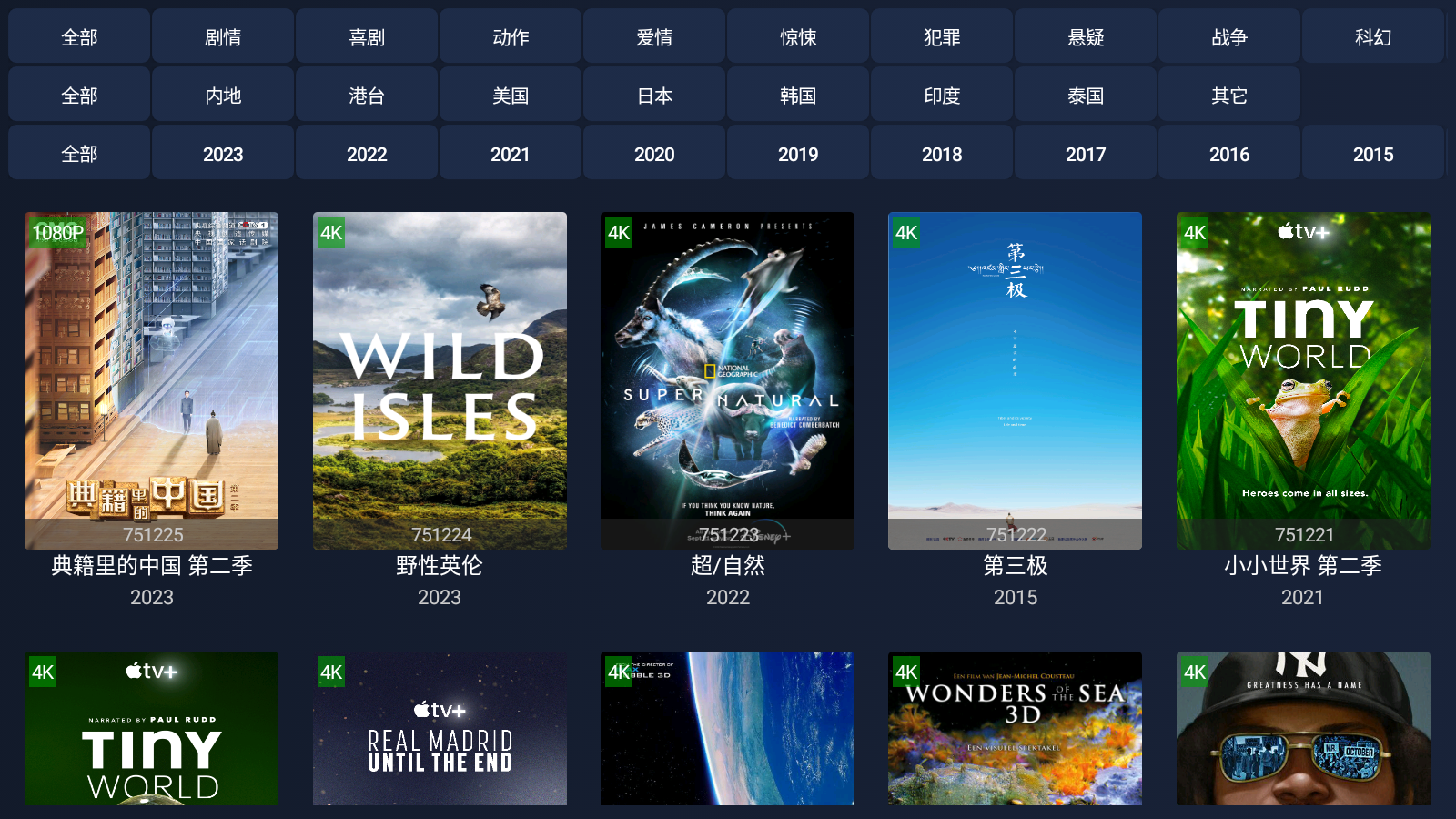Screen dimensions: 1456x819
Task: Select the 美国 region filter
Action: [x=511, y=96]
